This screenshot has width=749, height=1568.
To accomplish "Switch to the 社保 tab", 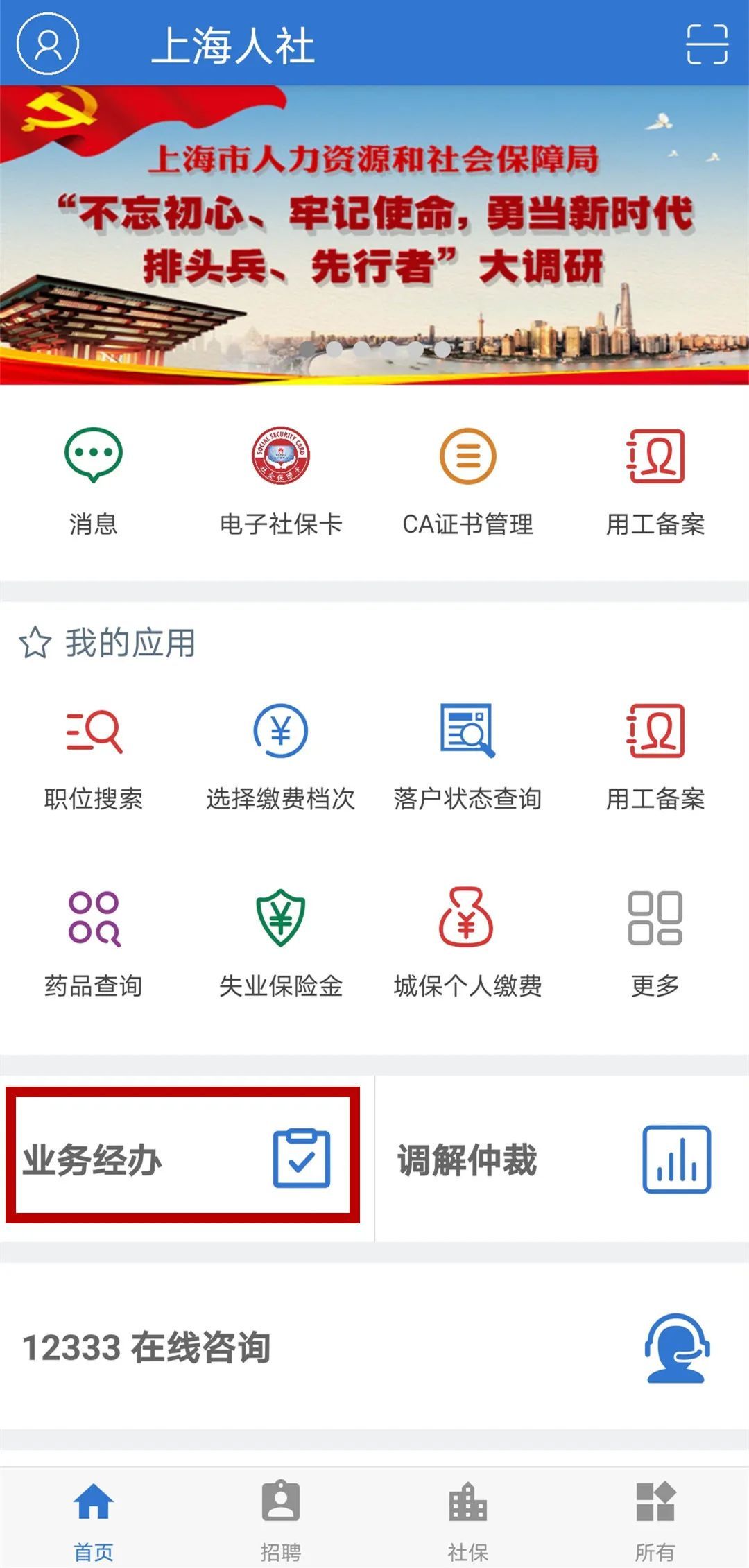I will 468,1519.
